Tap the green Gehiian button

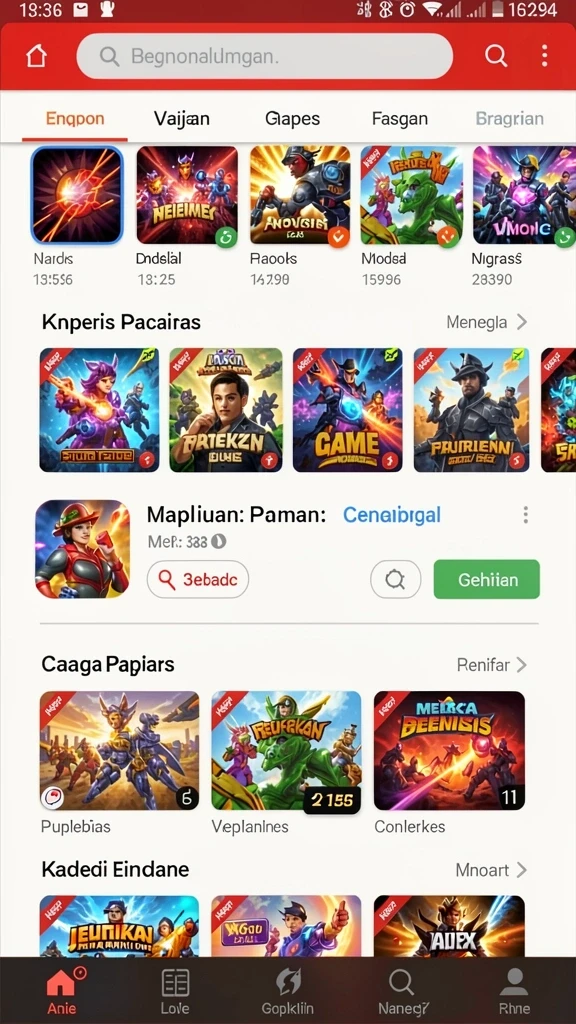point(487,579)
